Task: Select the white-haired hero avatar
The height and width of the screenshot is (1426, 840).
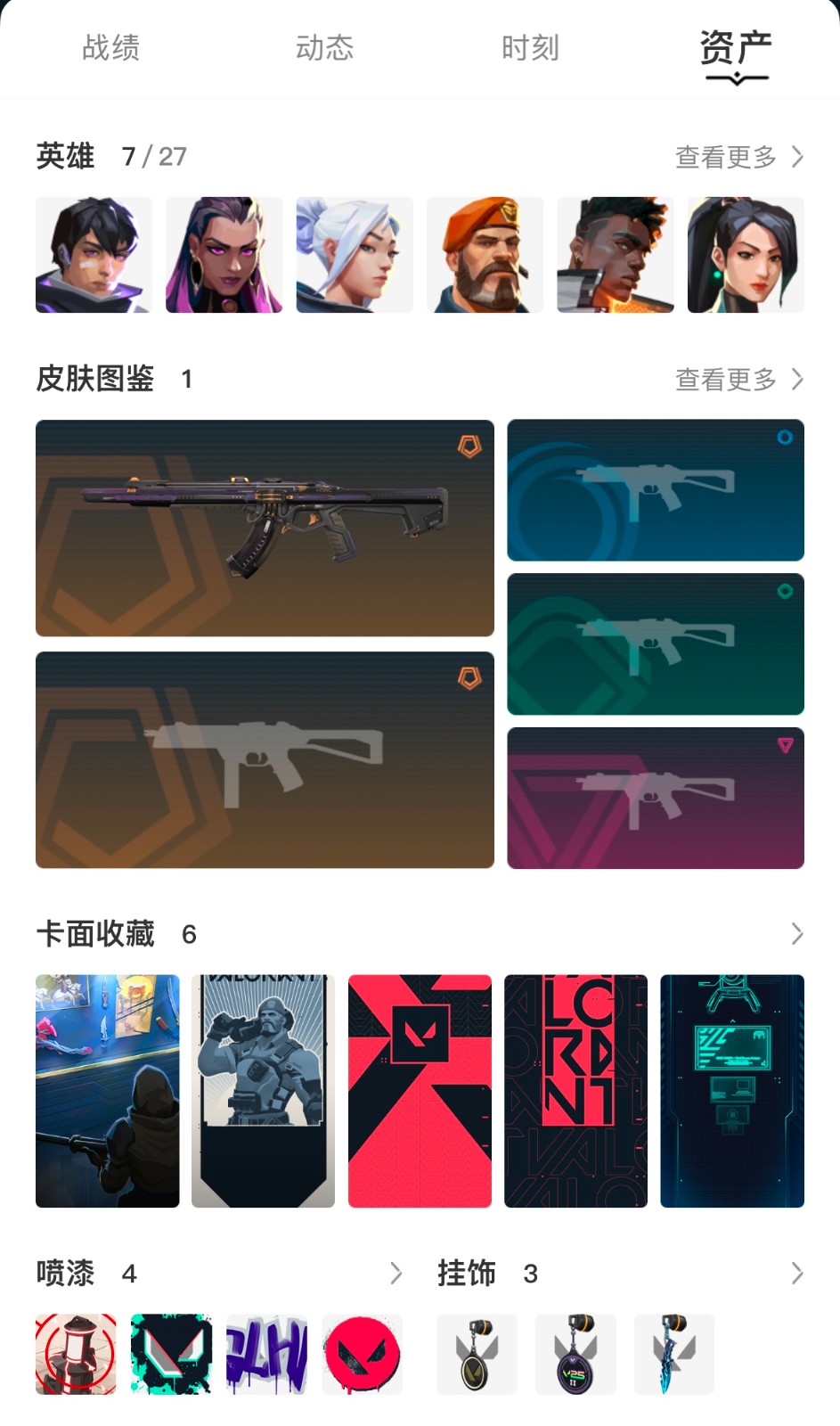Action: pos(355,255)
